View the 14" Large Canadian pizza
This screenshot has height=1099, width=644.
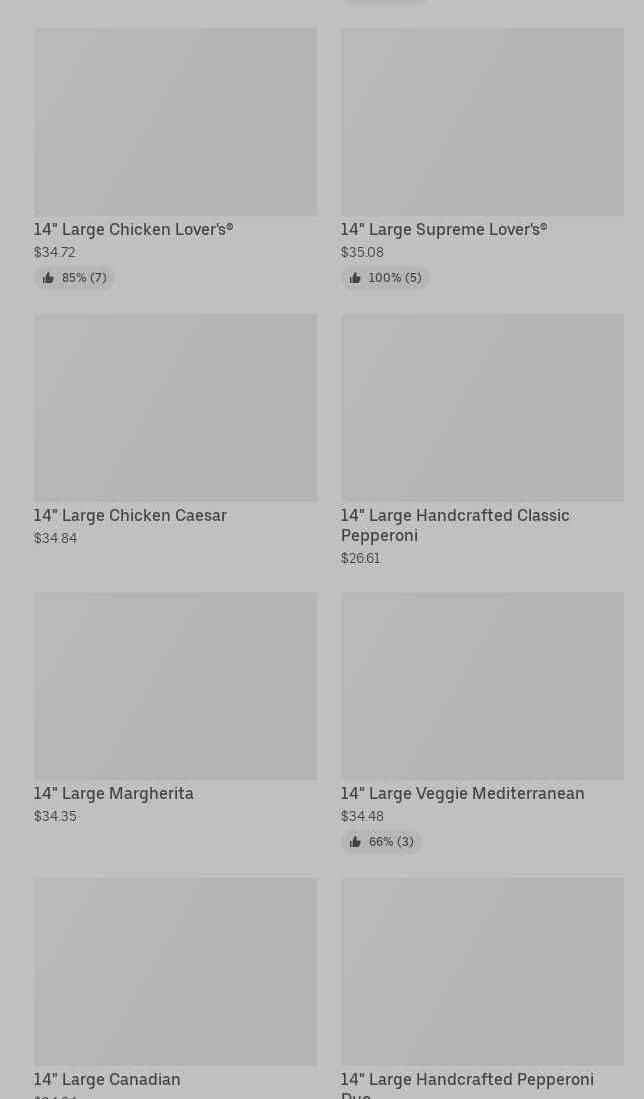175,972
